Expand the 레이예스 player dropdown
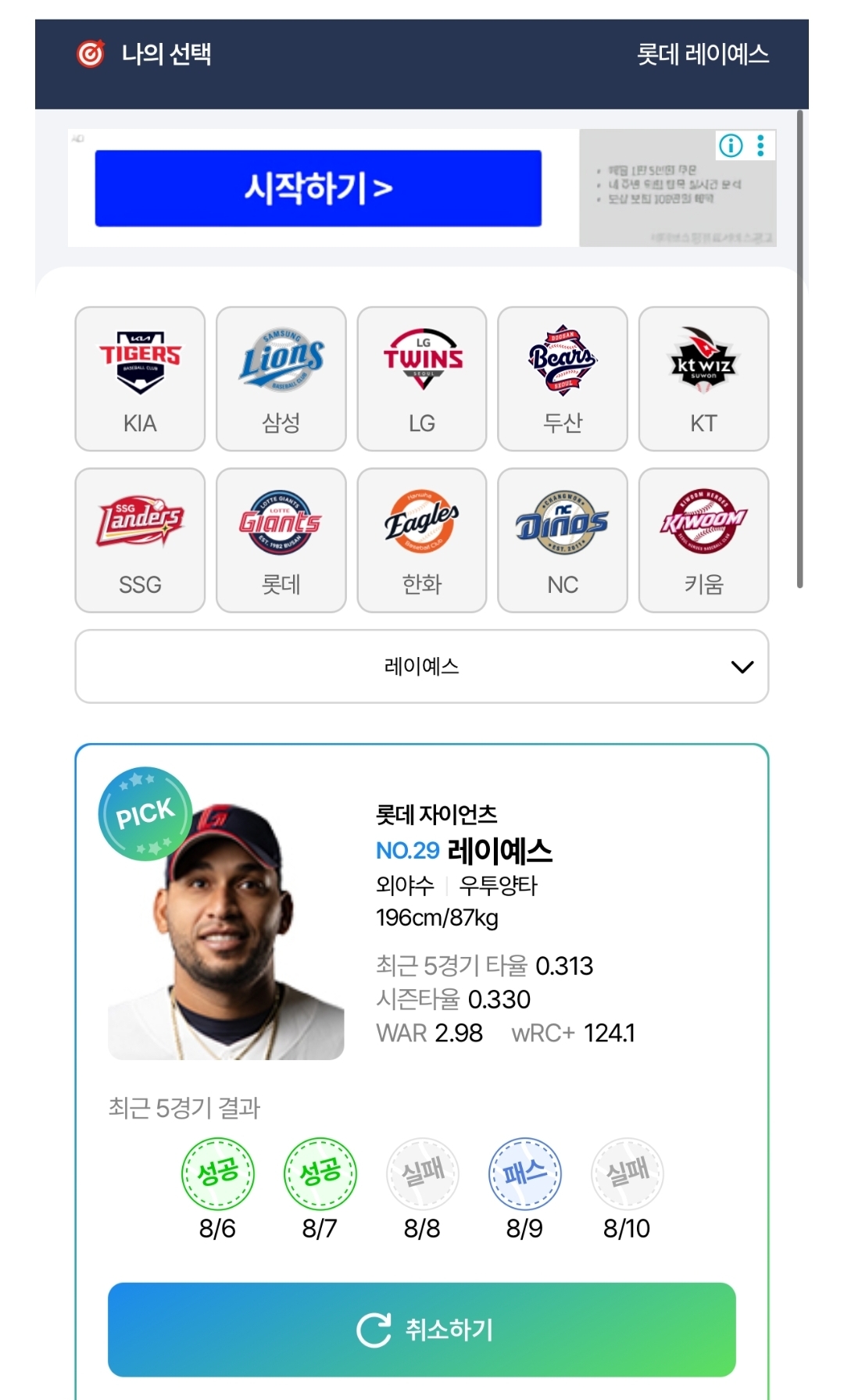The height and width of the screenshot is (1400, 844). pos(422,666)
